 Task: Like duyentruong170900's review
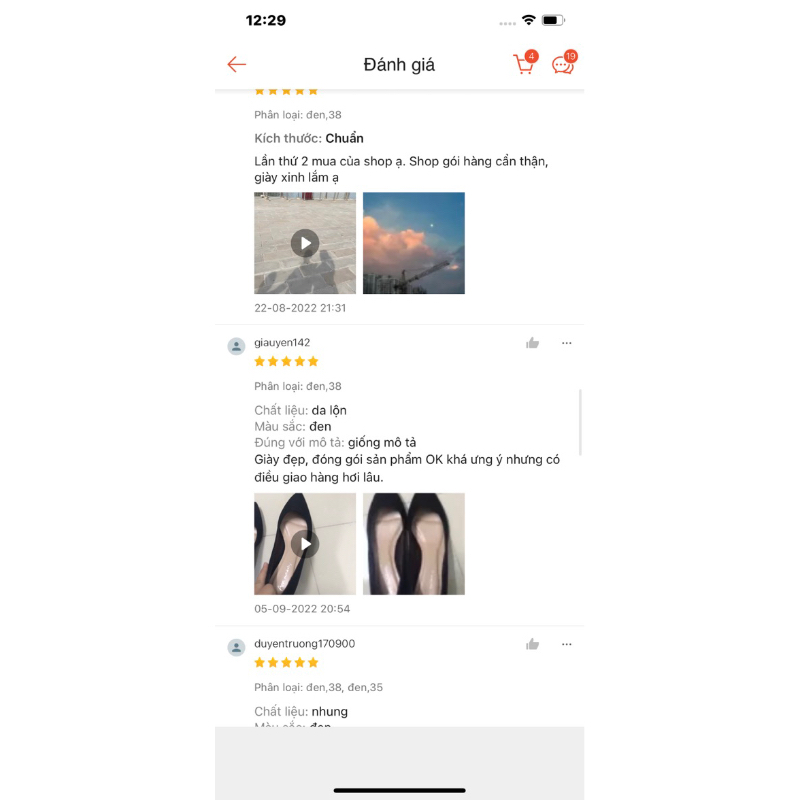coord(533,644)
